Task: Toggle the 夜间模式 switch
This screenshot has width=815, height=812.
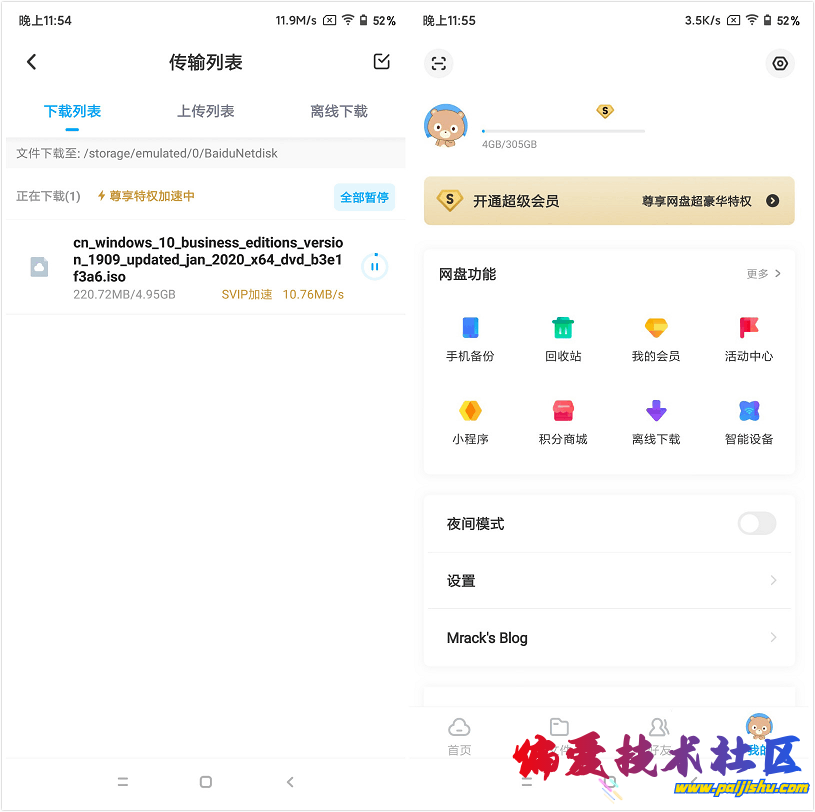Action: (x=756, y=523)
